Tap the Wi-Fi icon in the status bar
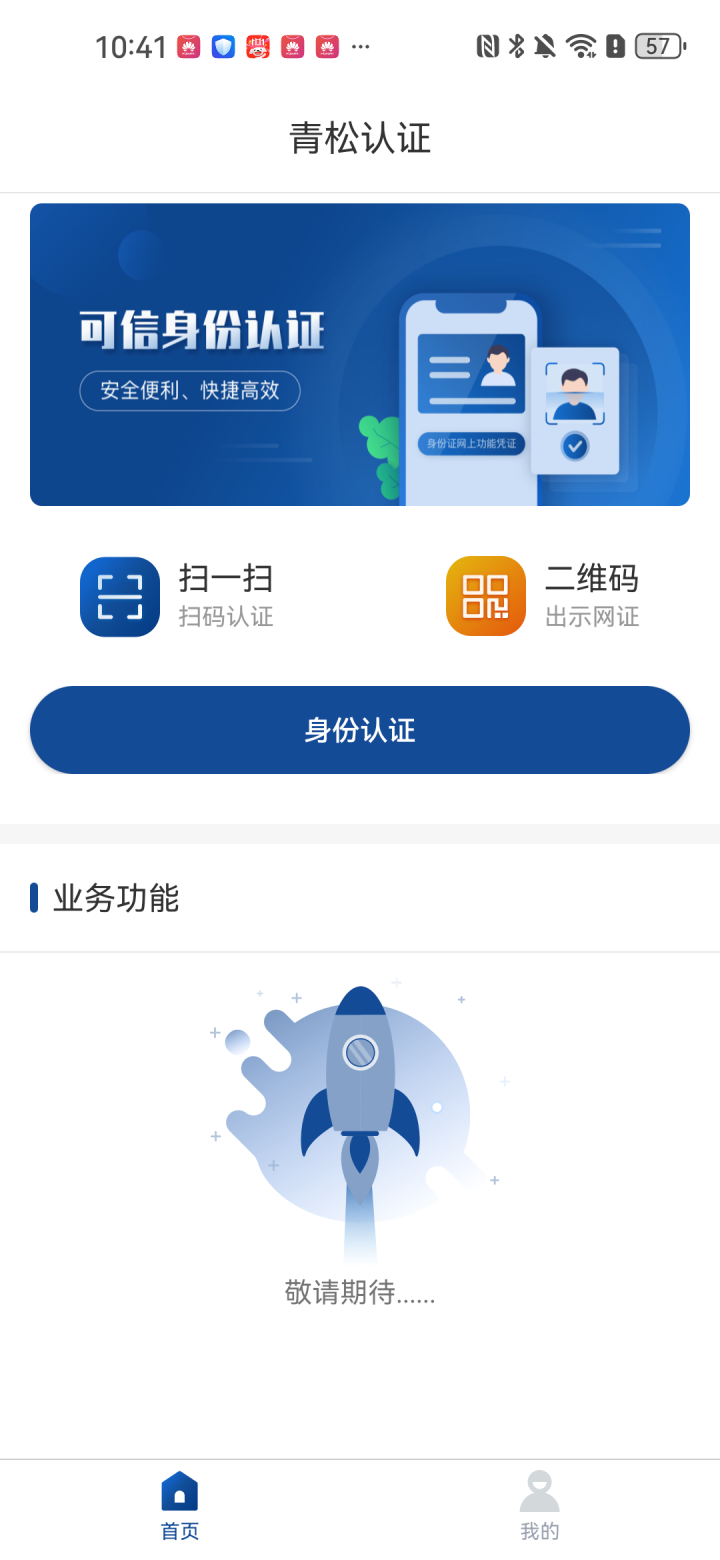This screenshot has width=720, height=1560. pos(583,45)
